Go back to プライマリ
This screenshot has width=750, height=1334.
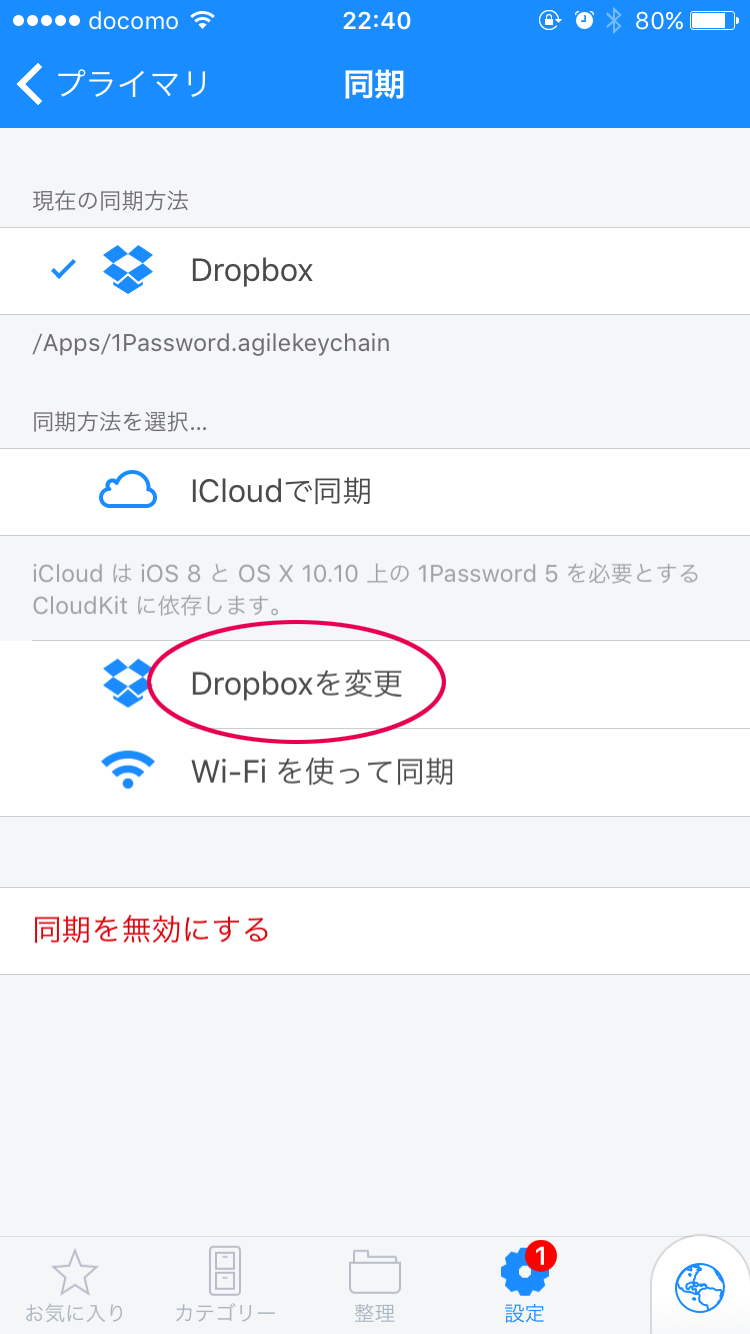(112, 84)
